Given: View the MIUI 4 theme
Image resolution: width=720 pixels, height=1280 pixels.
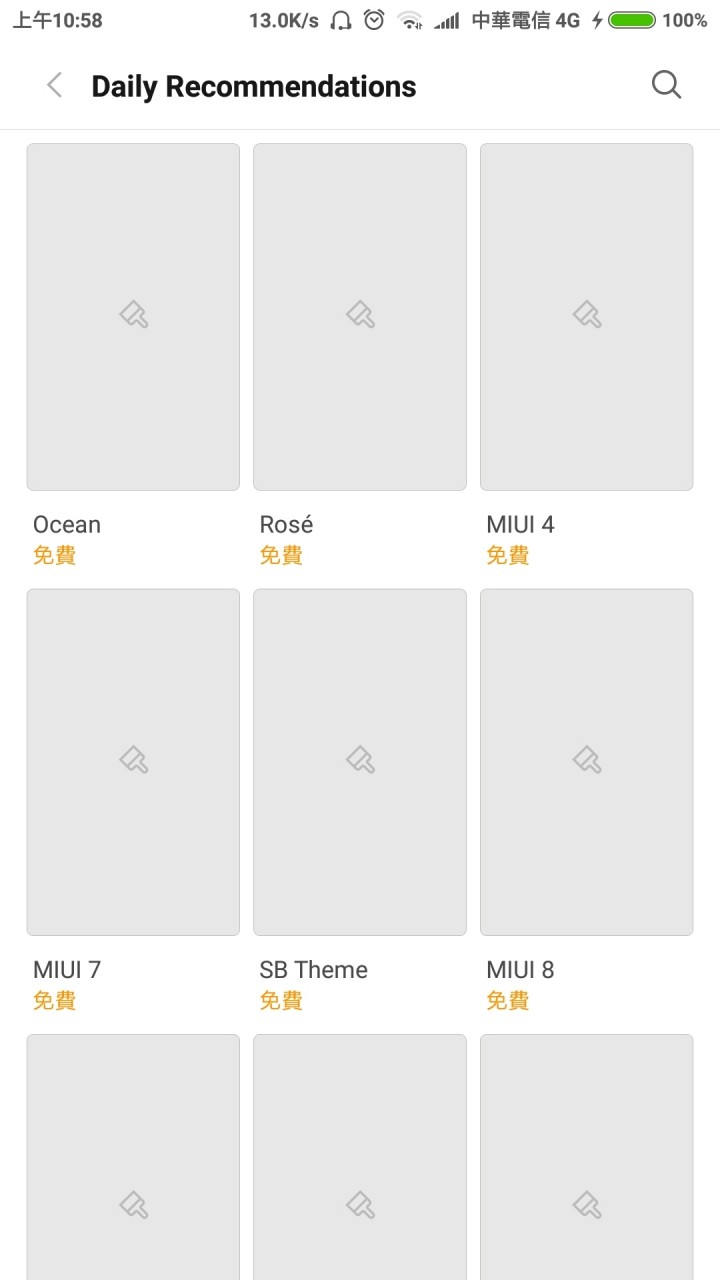Looking at the screenshot, I should (x=587, y=317).
